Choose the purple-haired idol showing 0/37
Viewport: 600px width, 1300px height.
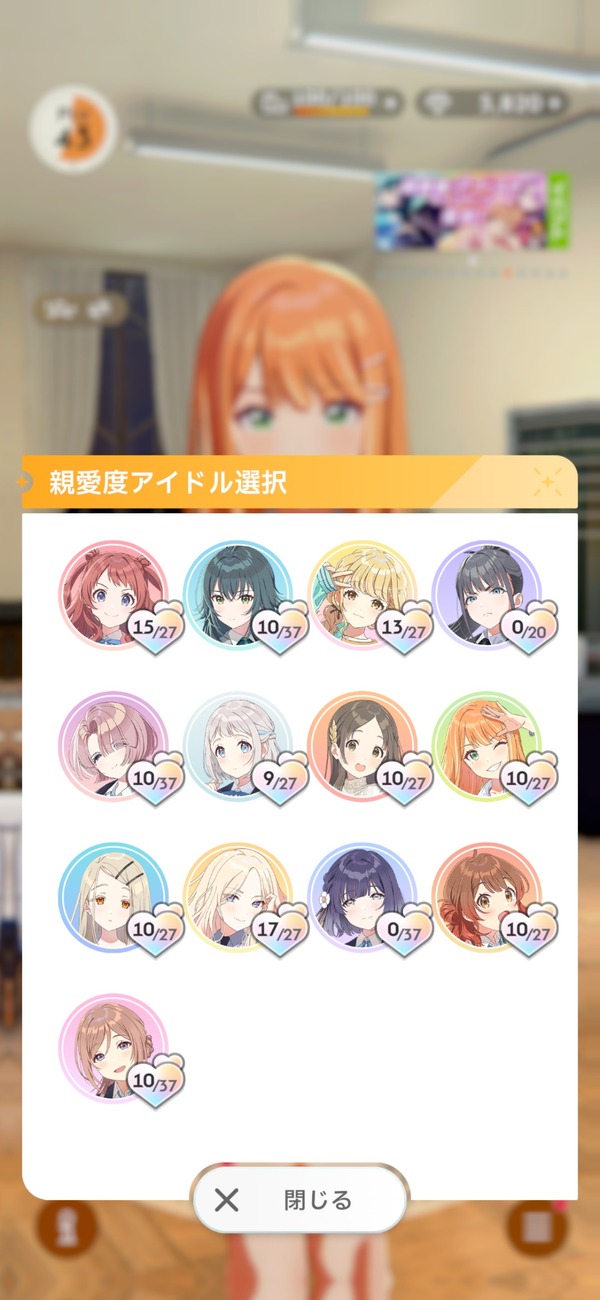pos(362,897)
